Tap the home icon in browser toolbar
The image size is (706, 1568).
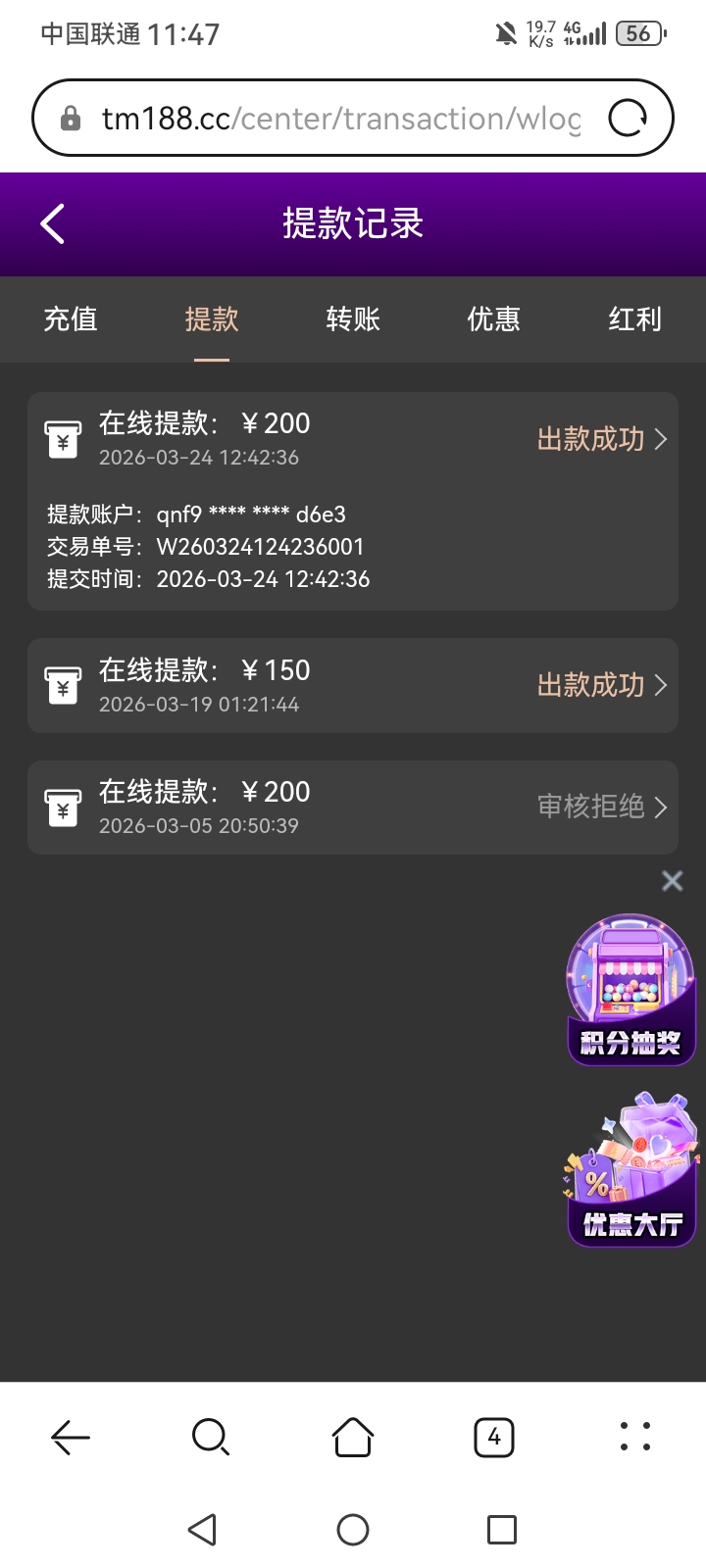click(x=352, y=1437)
